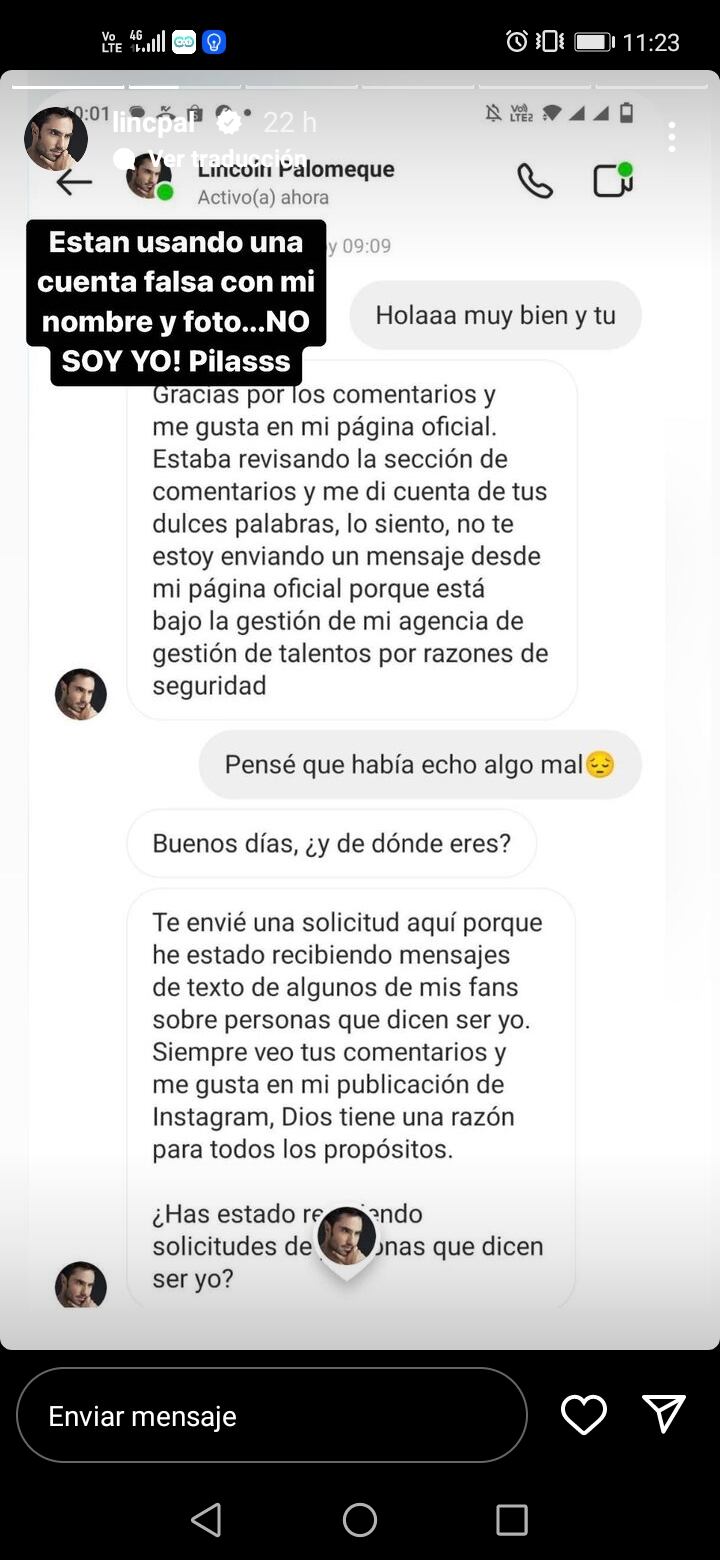This screenshot has width=720, height=1560.
Task: Open recent apps with the square button
Action: pyautogui.click(x=512, y=1518)
